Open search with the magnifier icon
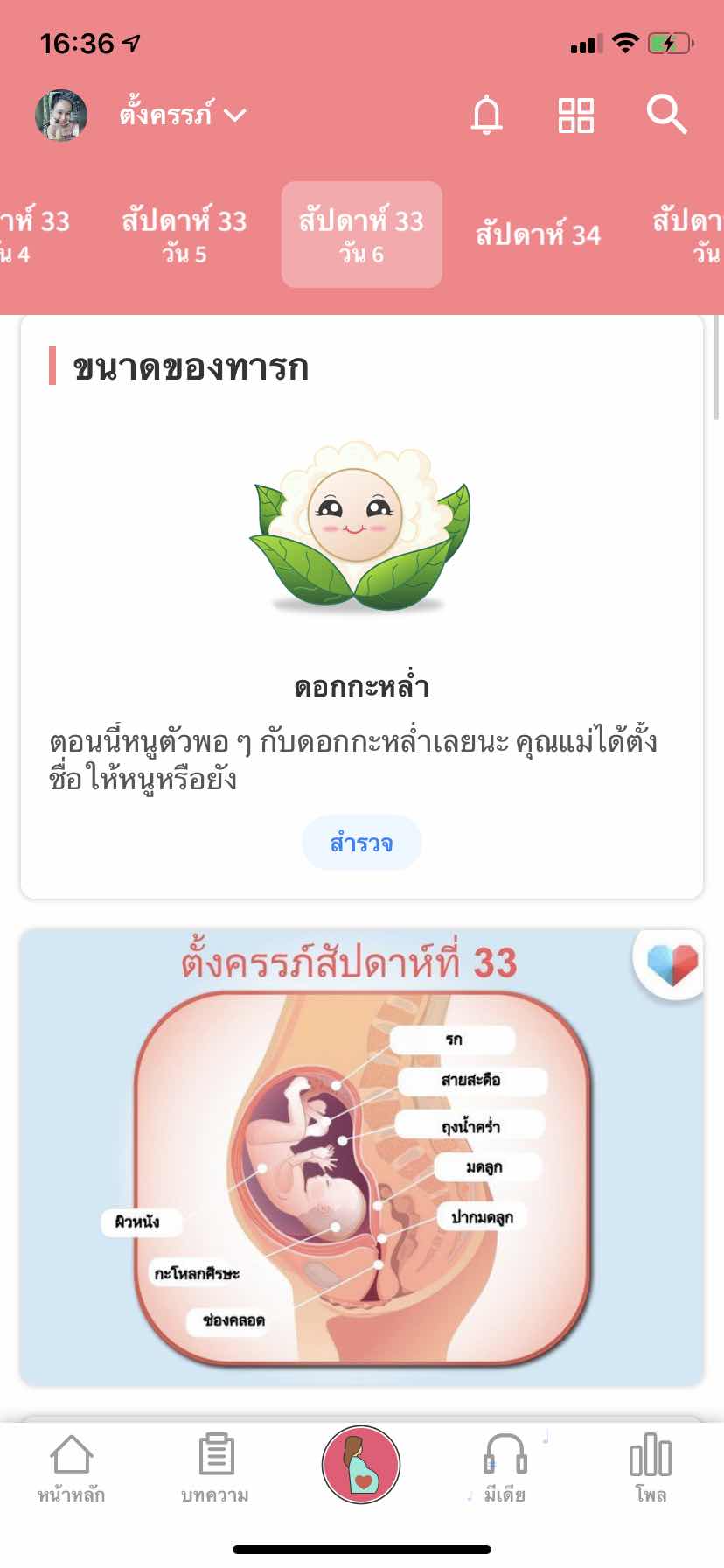The width and height of the screenshot is (724, 1568). [x=666, y=115]
